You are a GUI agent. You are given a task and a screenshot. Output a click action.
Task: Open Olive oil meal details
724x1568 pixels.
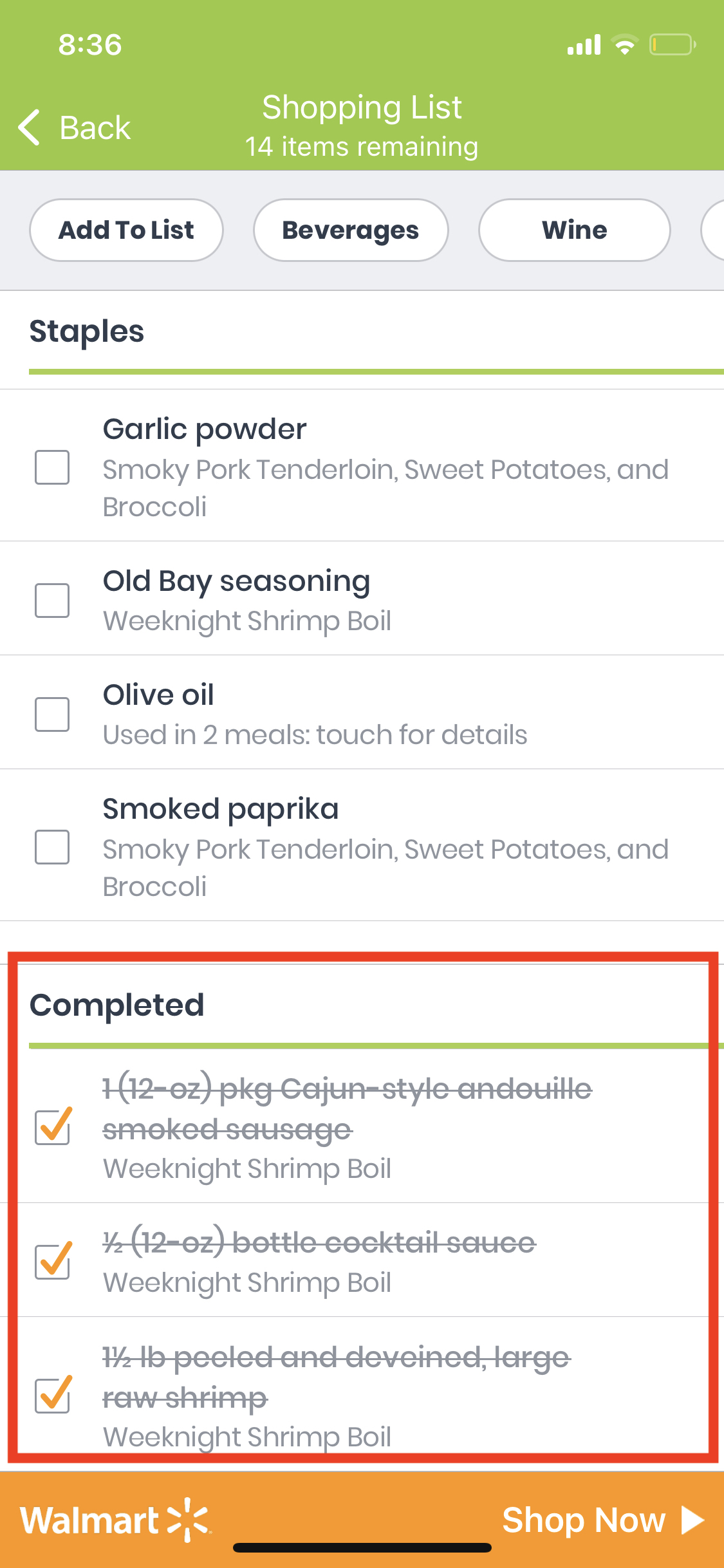click(x=315, y=735)
